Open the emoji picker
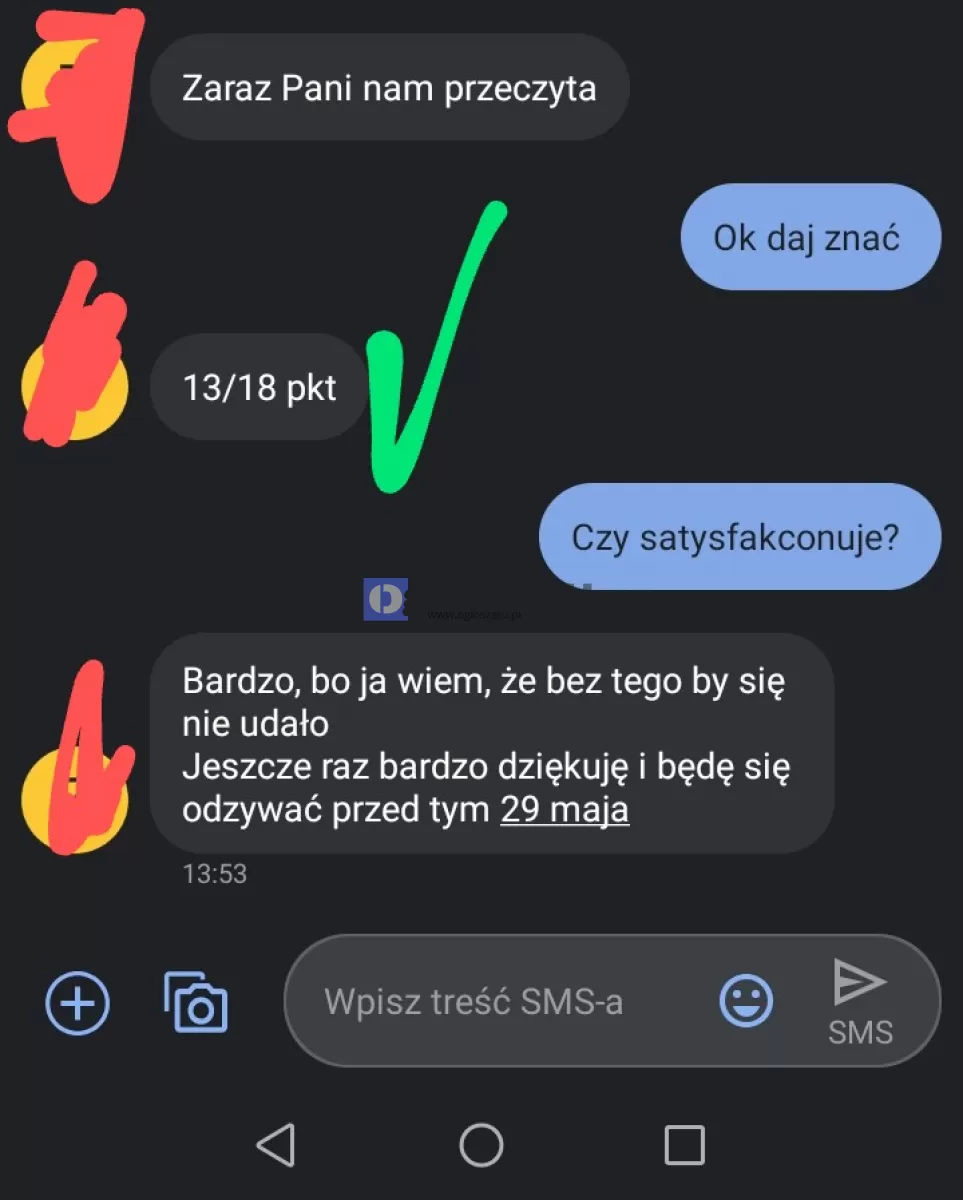 coord(746,1001)
